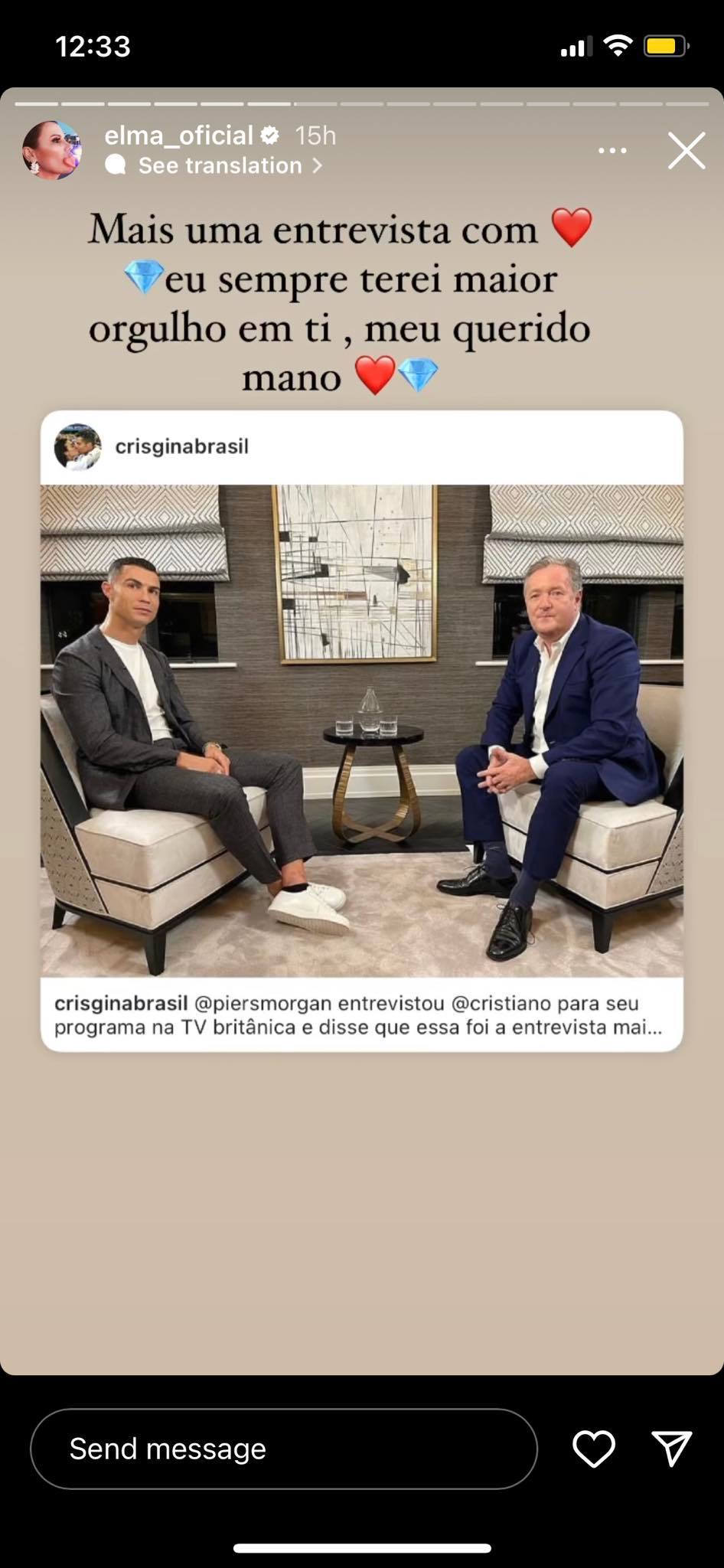Share the story via paper plane

672,1449
